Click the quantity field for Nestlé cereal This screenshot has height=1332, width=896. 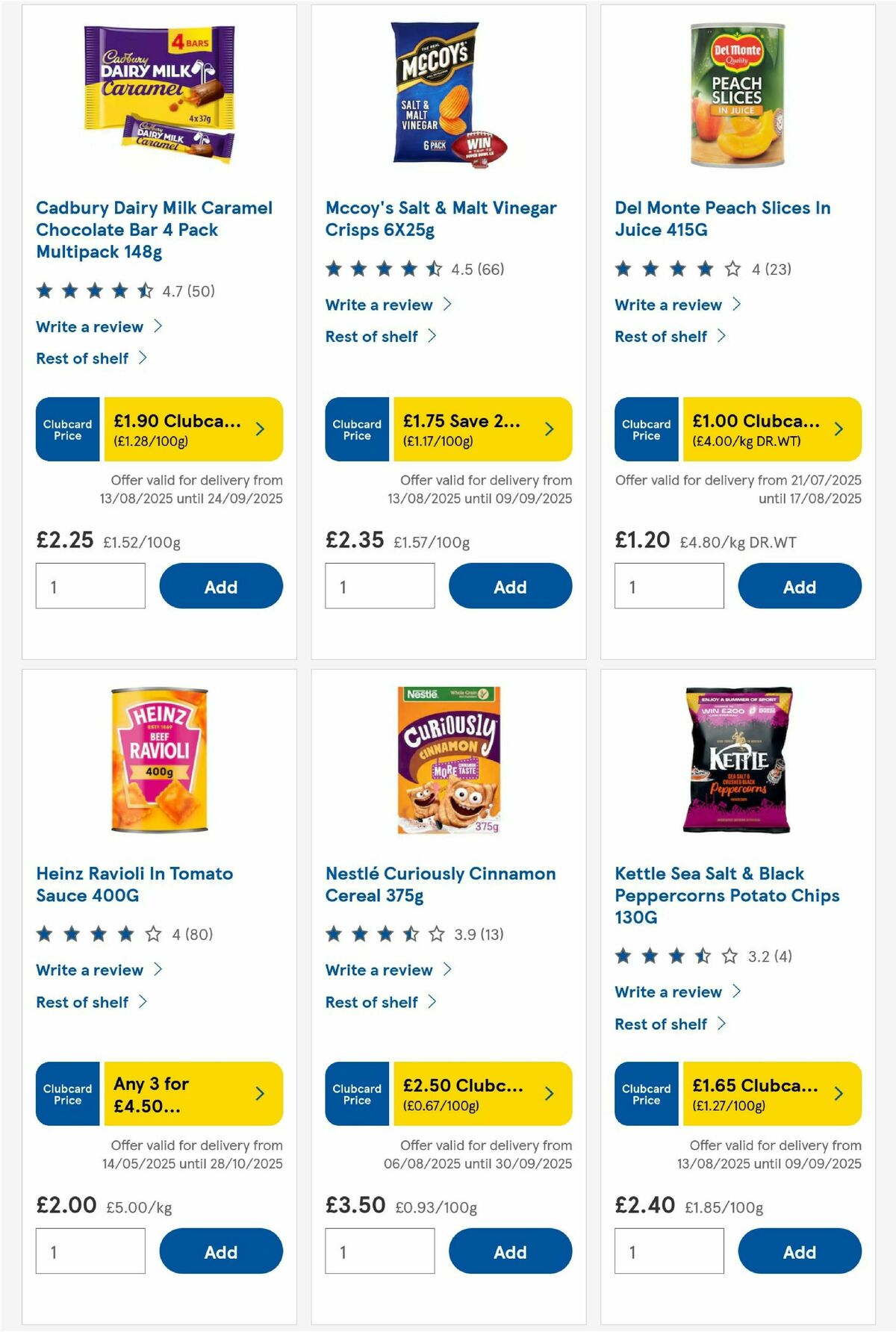pos(379,1251)
